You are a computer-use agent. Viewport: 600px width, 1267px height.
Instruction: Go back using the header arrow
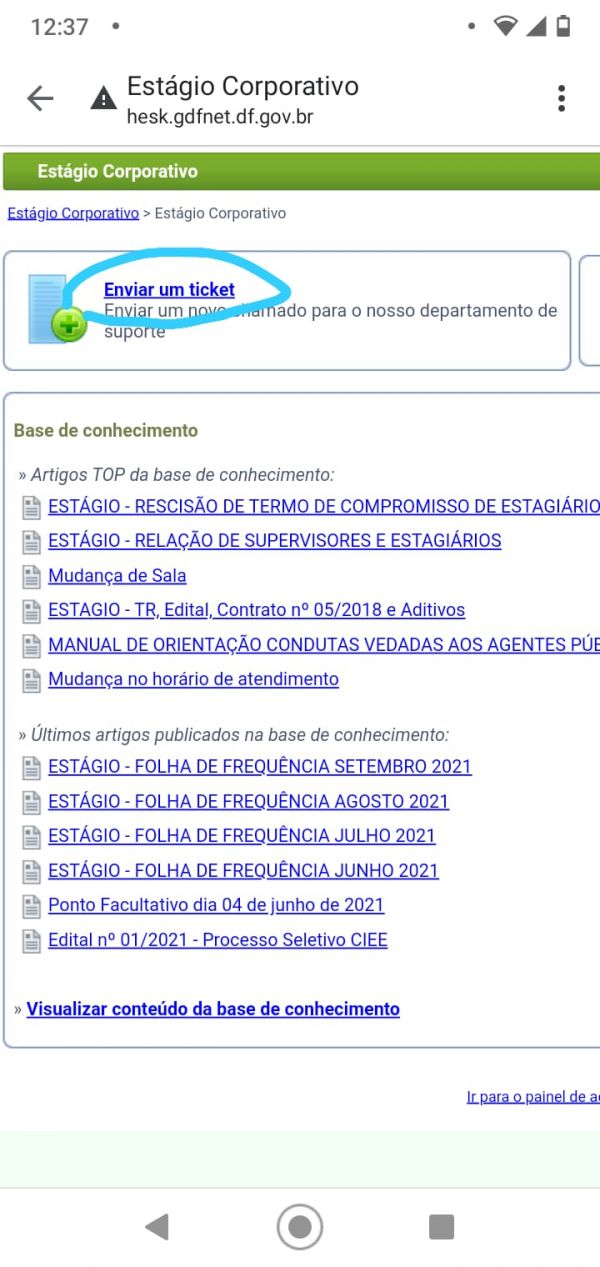pyautogui.click(x=40, y=98)
